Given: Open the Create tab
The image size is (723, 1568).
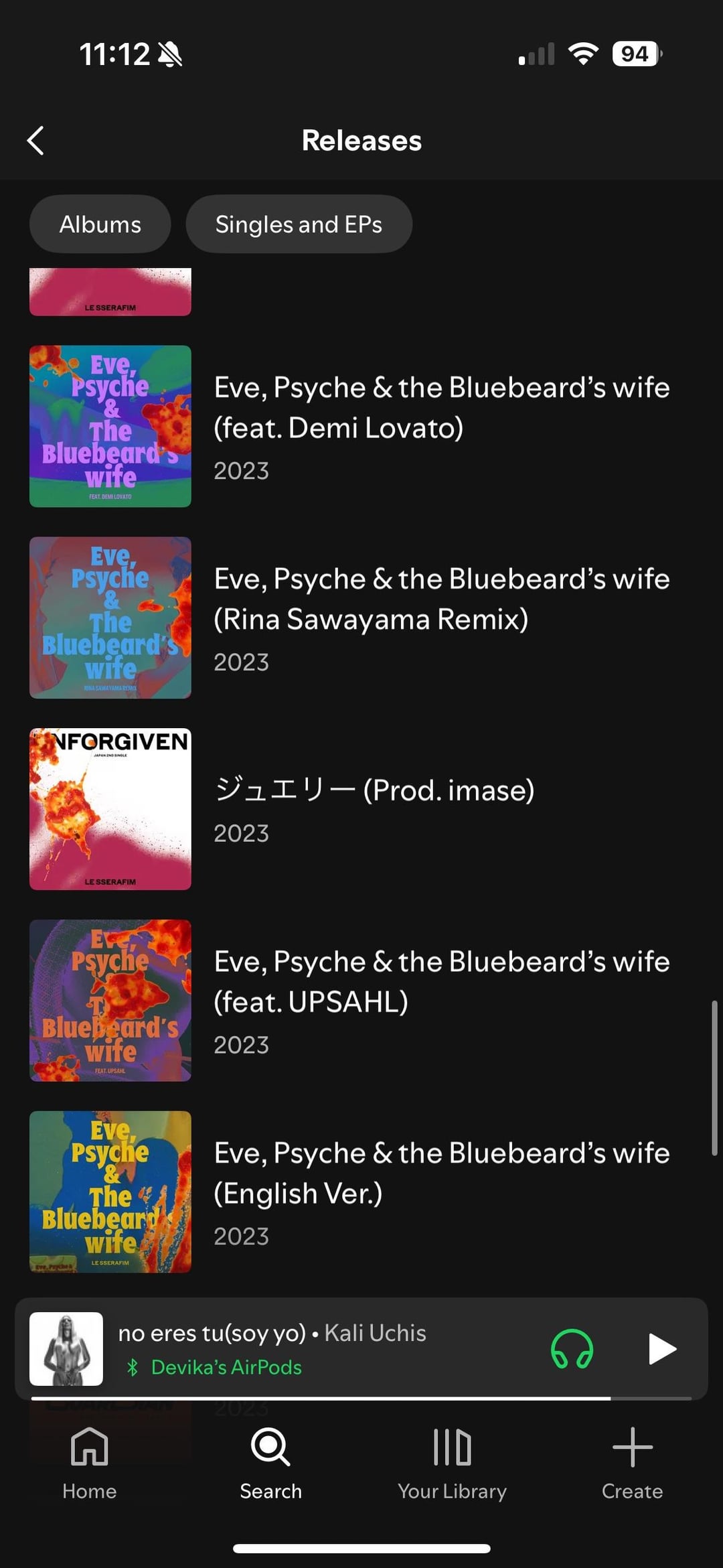Looking at the screenshot, I should pyautogui.click(x=632, y=1464).
